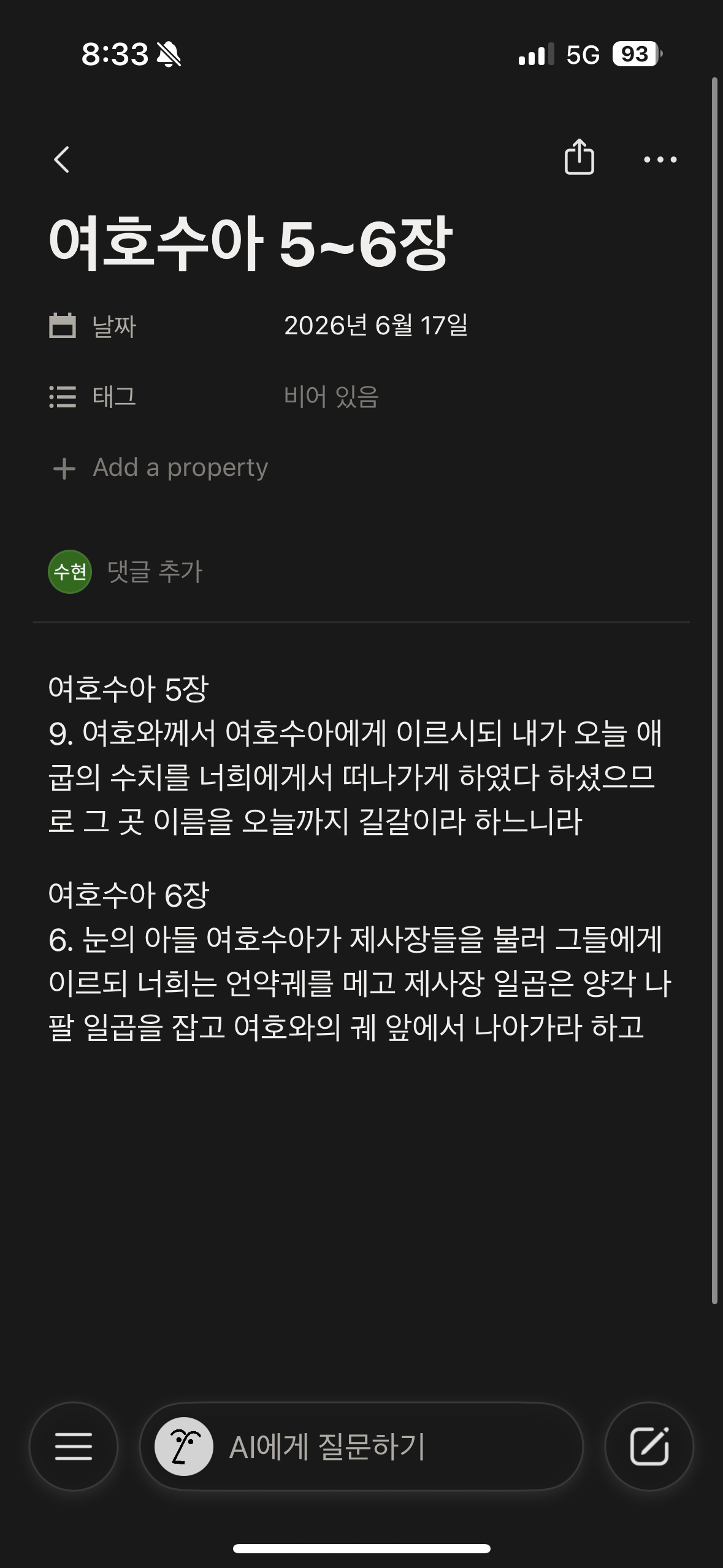Edit the 날짜 date value
723x1568 pixels.
376,325
